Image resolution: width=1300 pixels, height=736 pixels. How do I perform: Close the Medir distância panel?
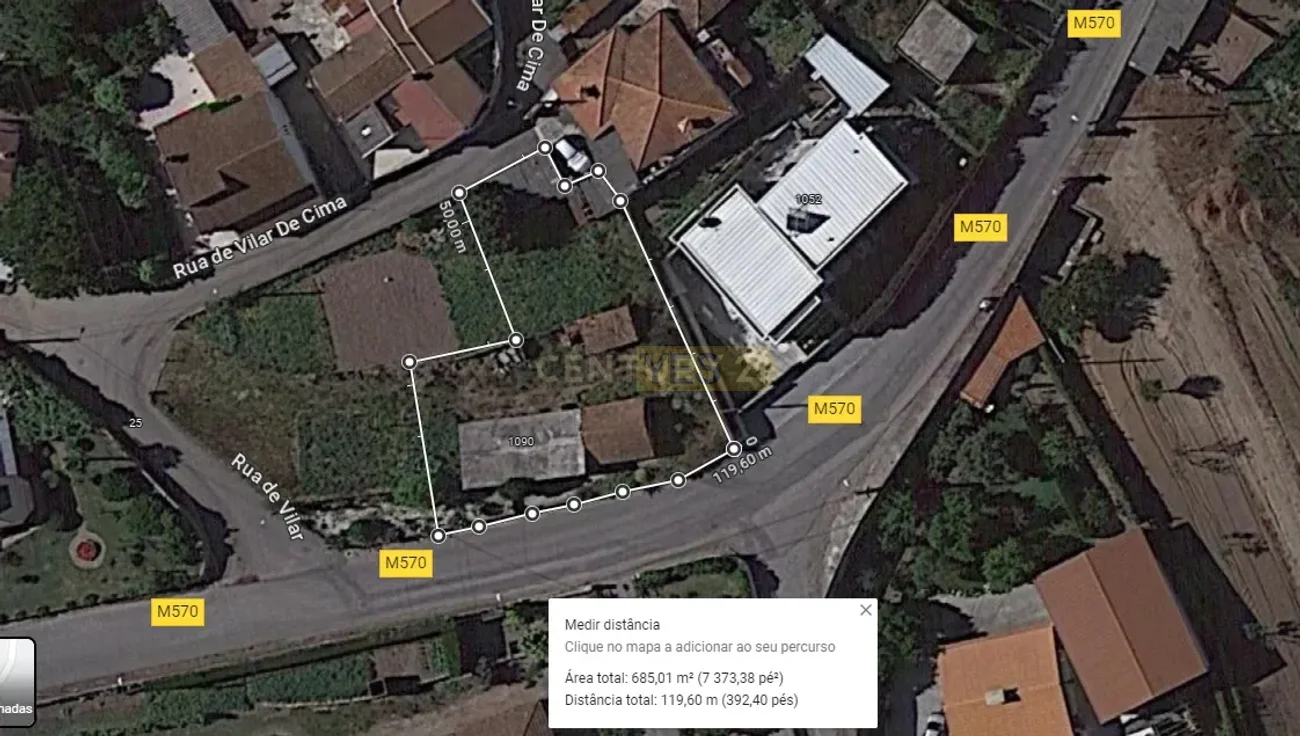coord(865,610)
